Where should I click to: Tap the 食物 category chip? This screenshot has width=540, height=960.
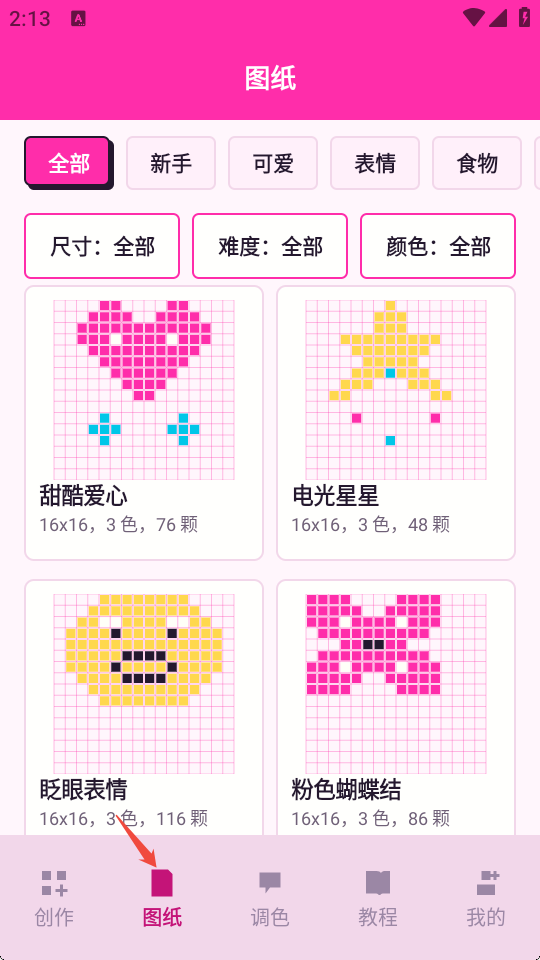tap(477, 163)
